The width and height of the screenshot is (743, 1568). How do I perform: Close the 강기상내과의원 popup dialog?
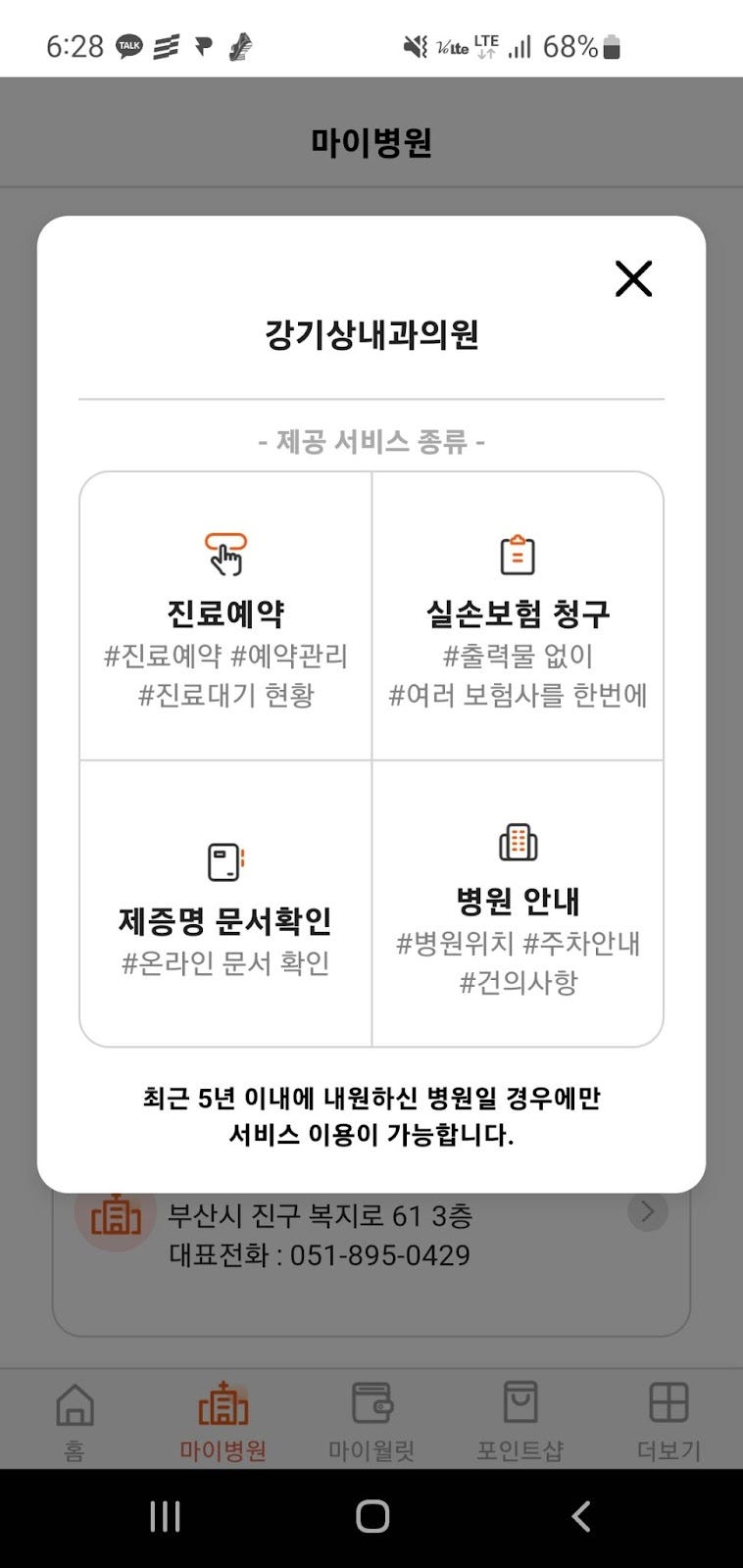[x=632, y=280]
